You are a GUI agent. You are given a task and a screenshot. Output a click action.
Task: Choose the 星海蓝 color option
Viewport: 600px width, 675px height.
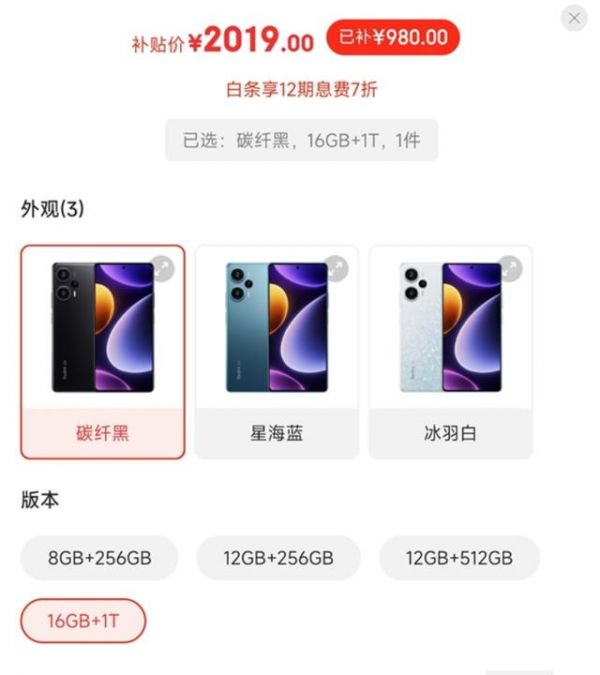click(x=277, y=351)
